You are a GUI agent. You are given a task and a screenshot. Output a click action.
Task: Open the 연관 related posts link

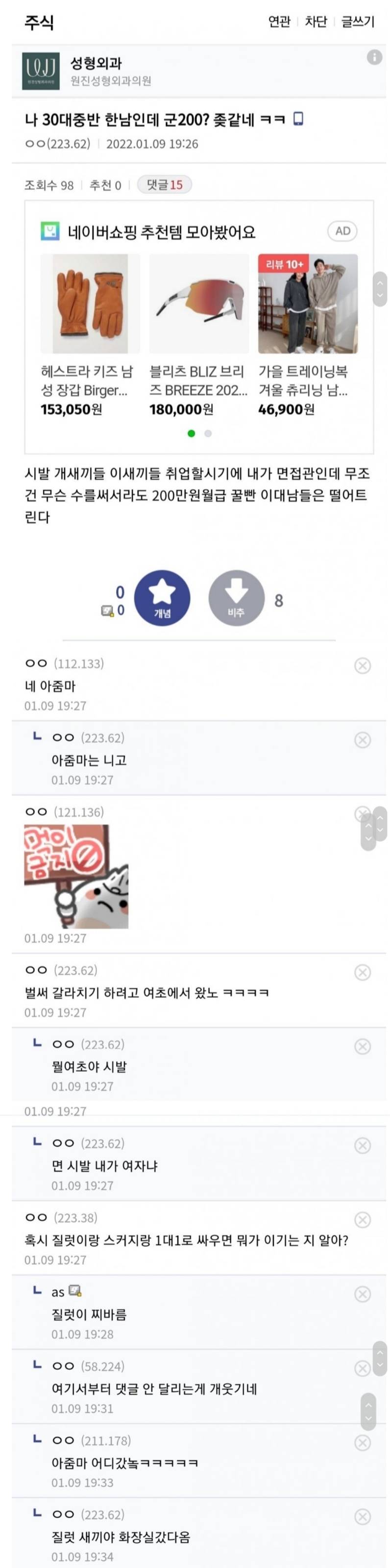[x=279, y=22]
